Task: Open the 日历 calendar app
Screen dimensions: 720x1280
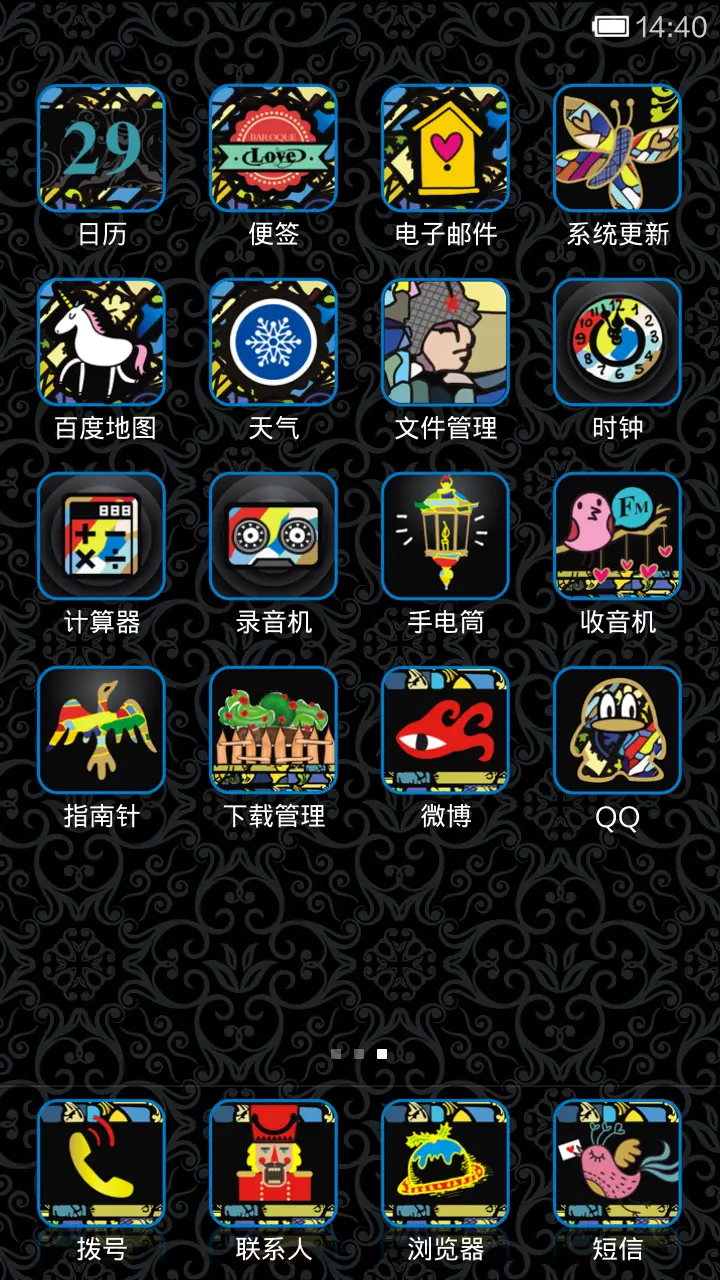Action: (x=101, y=147)
